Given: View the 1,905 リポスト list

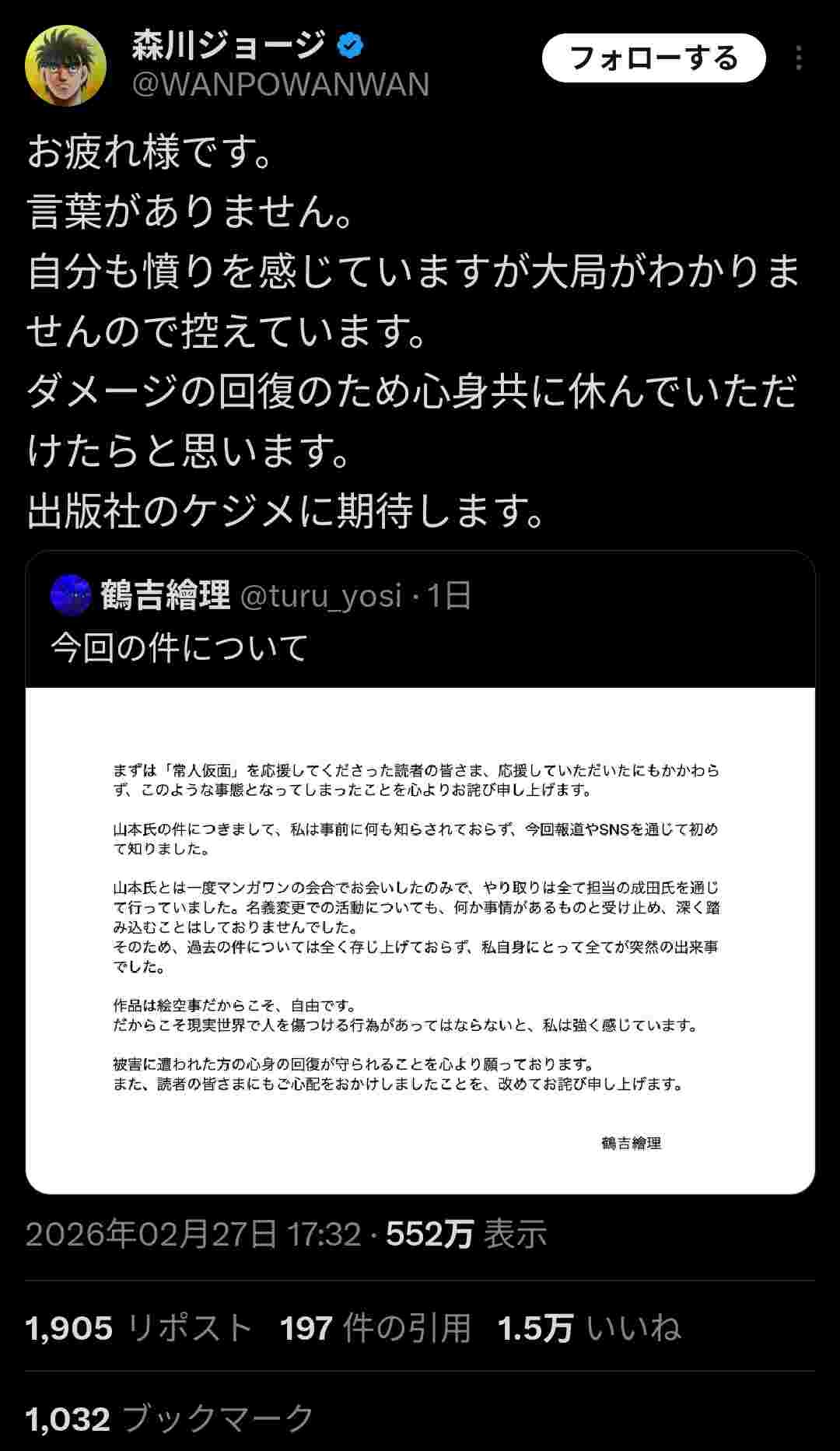Looking at the screenshot, I should pos(139,1328).
